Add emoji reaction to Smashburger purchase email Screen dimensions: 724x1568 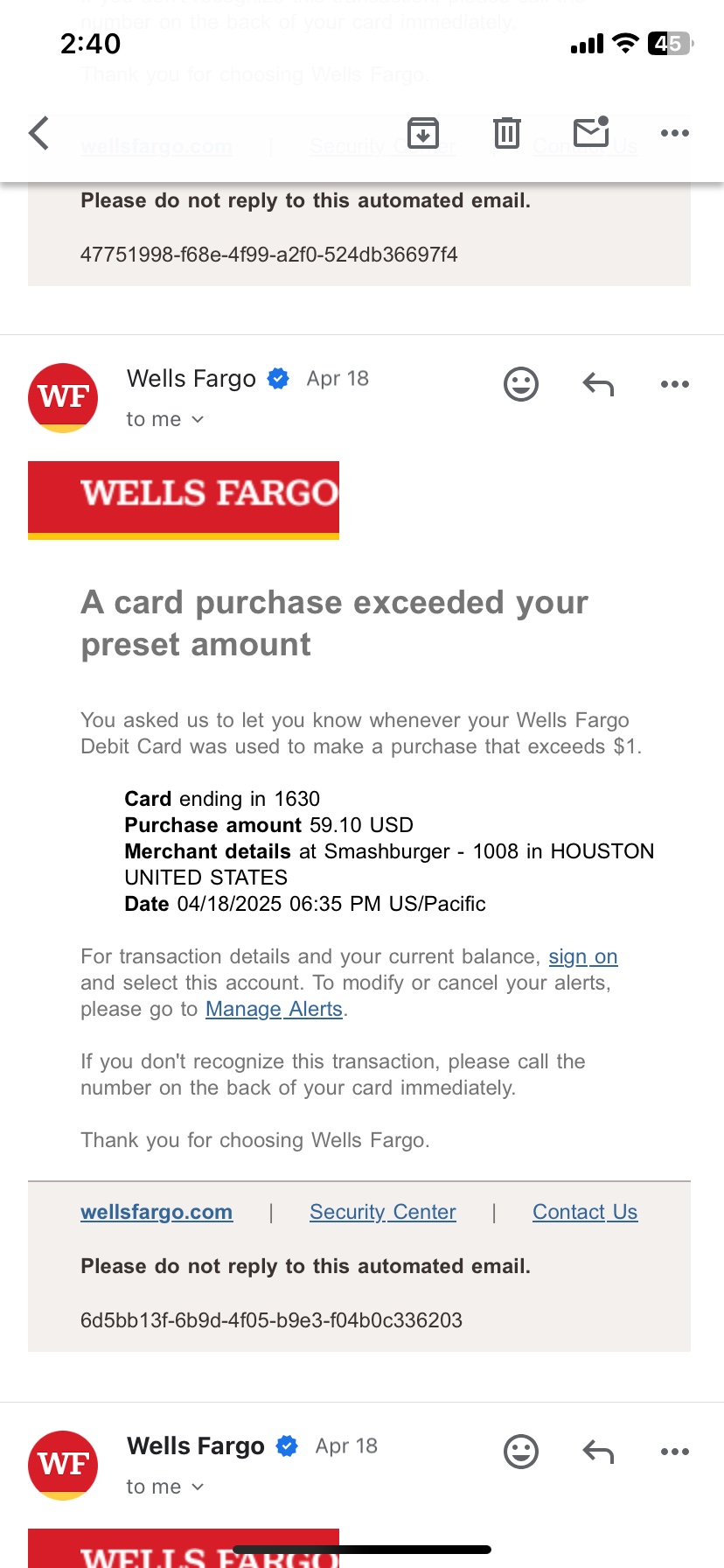(x=521, y=384)
